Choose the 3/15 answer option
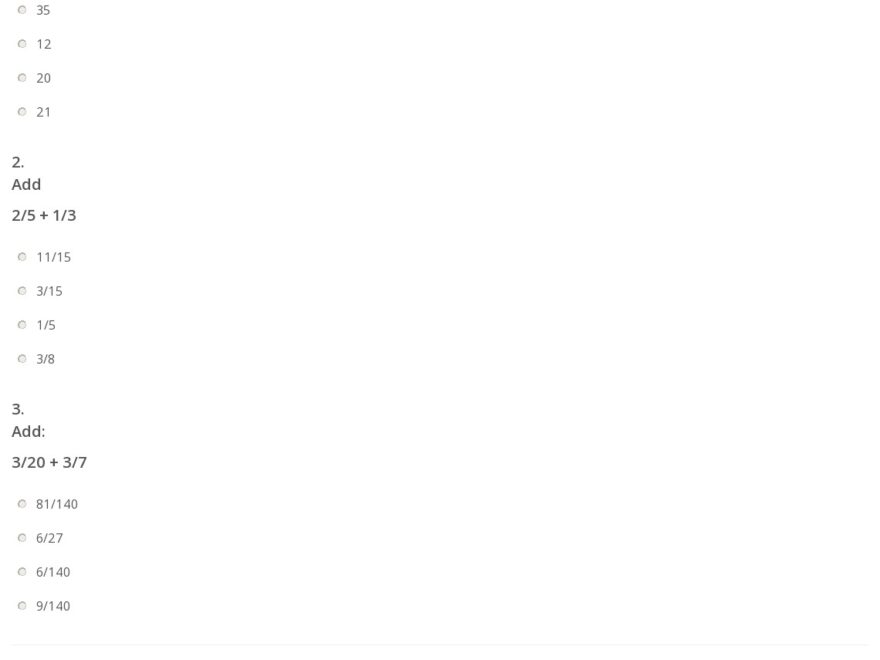The width and height of the screenshot is (880, 660). click(x=22, y=291)
